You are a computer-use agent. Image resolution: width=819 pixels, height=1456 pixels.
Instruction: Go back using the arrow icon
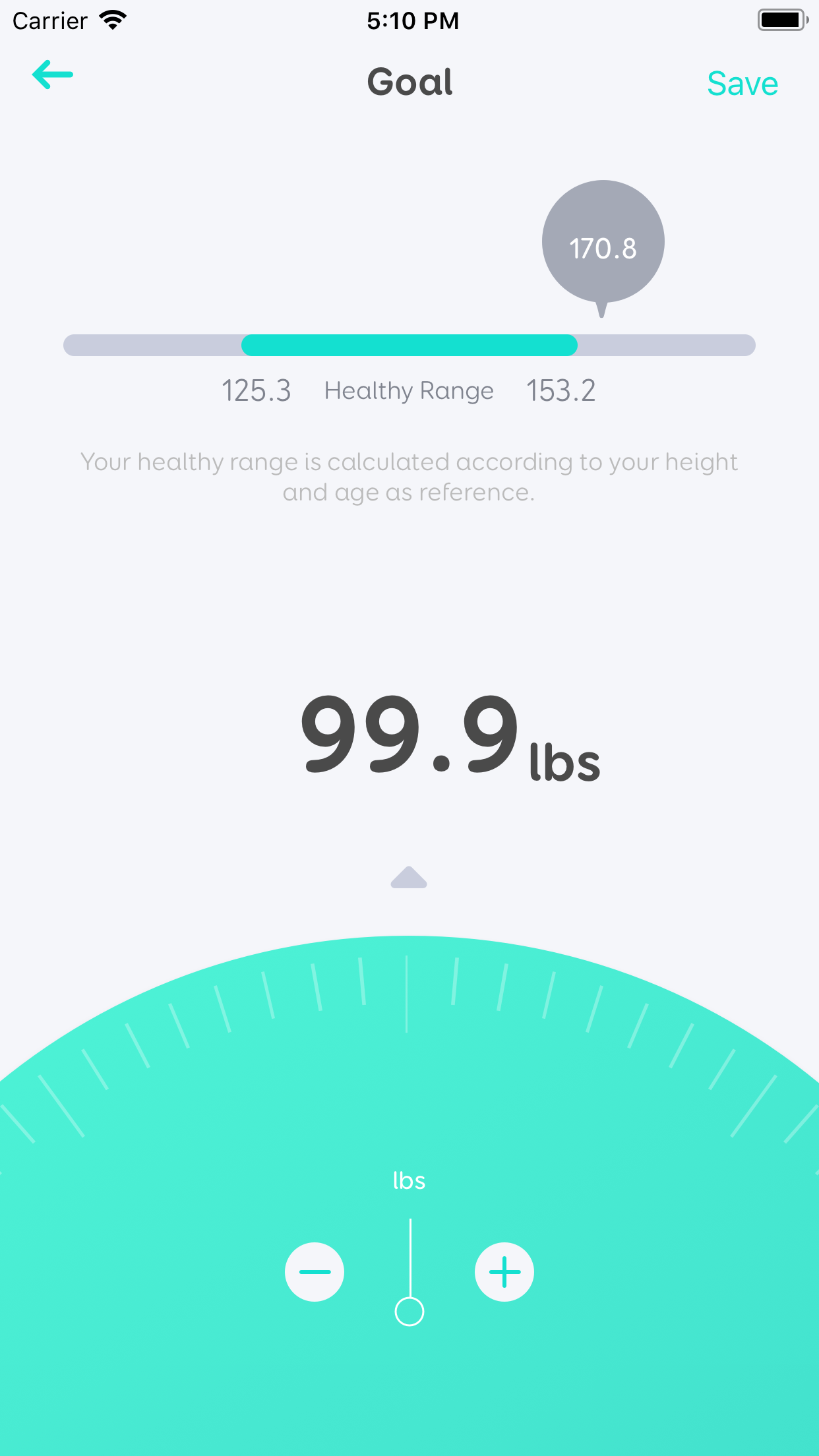coord(53,75)
